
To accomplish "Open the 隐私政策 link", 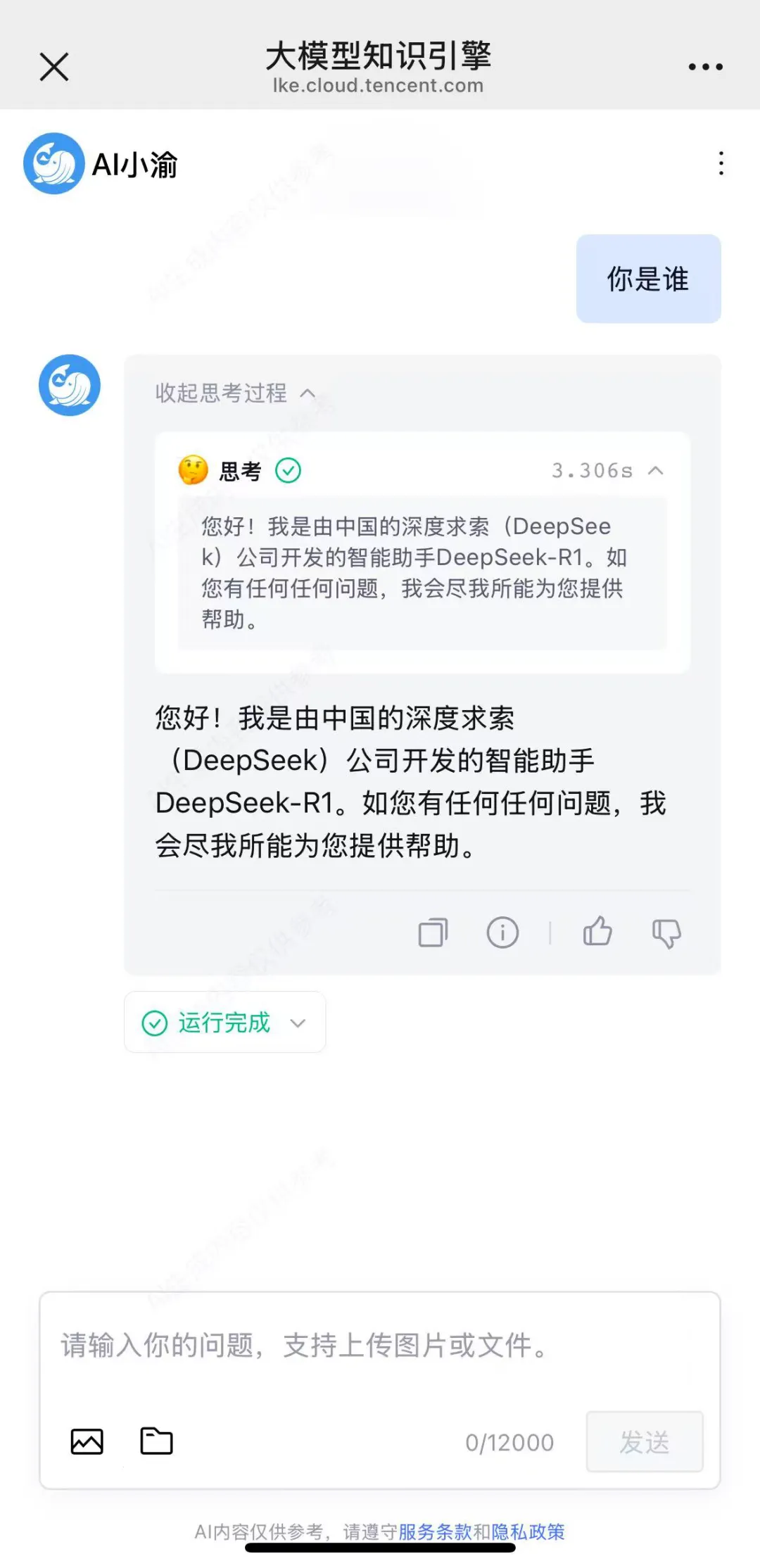I will point(528,1531).
